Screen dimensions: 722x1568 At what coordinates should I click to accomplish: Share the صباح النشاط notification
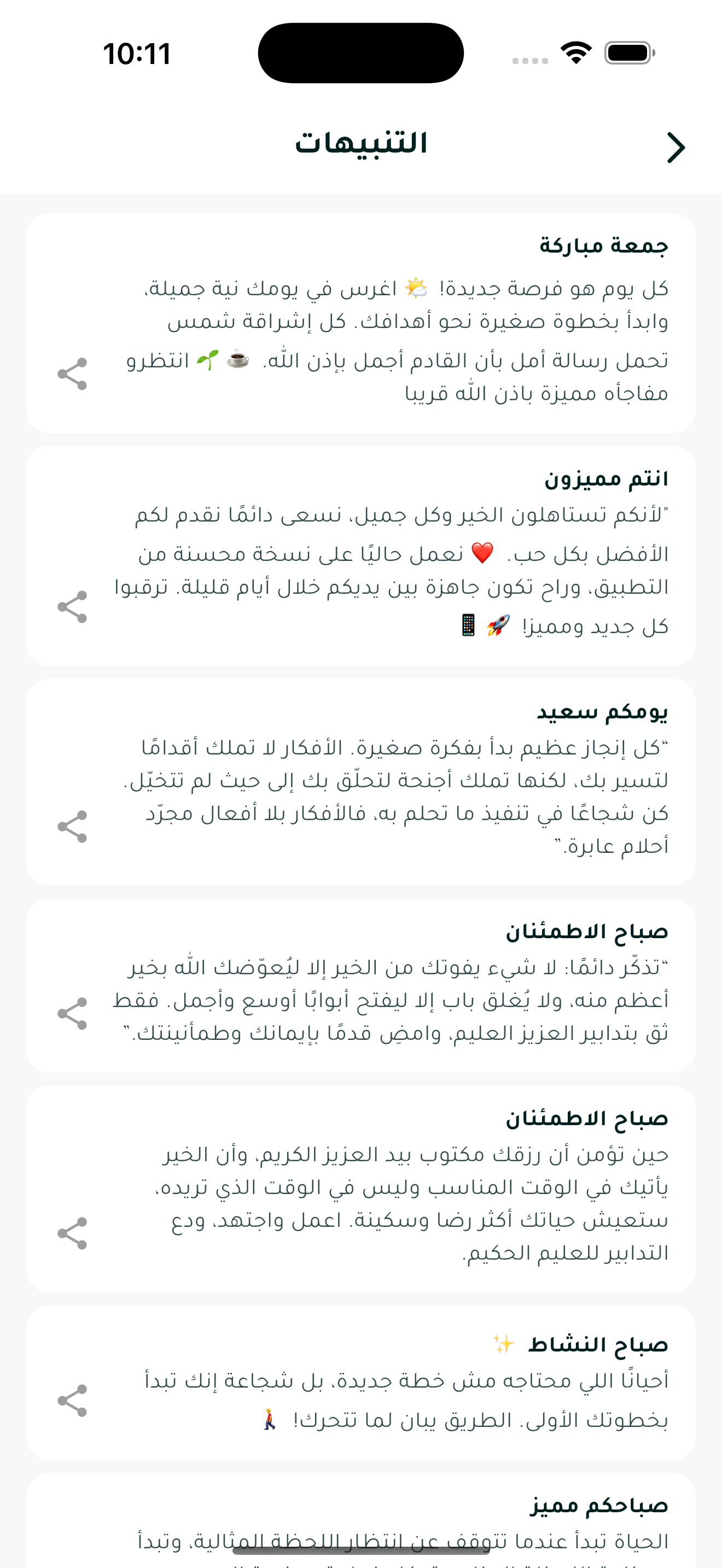72,1401
